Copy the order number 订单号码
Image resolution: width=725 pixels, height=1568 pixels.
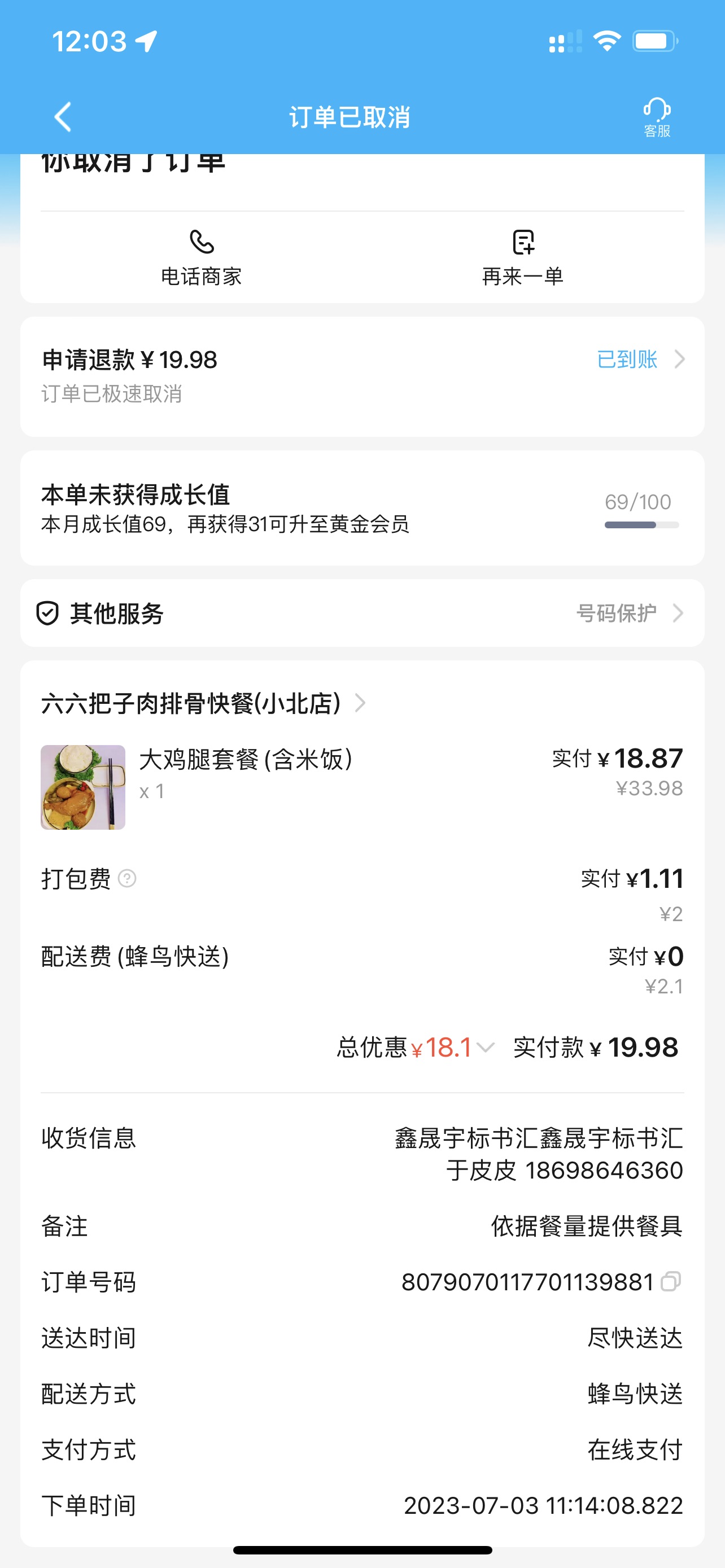670,1281
